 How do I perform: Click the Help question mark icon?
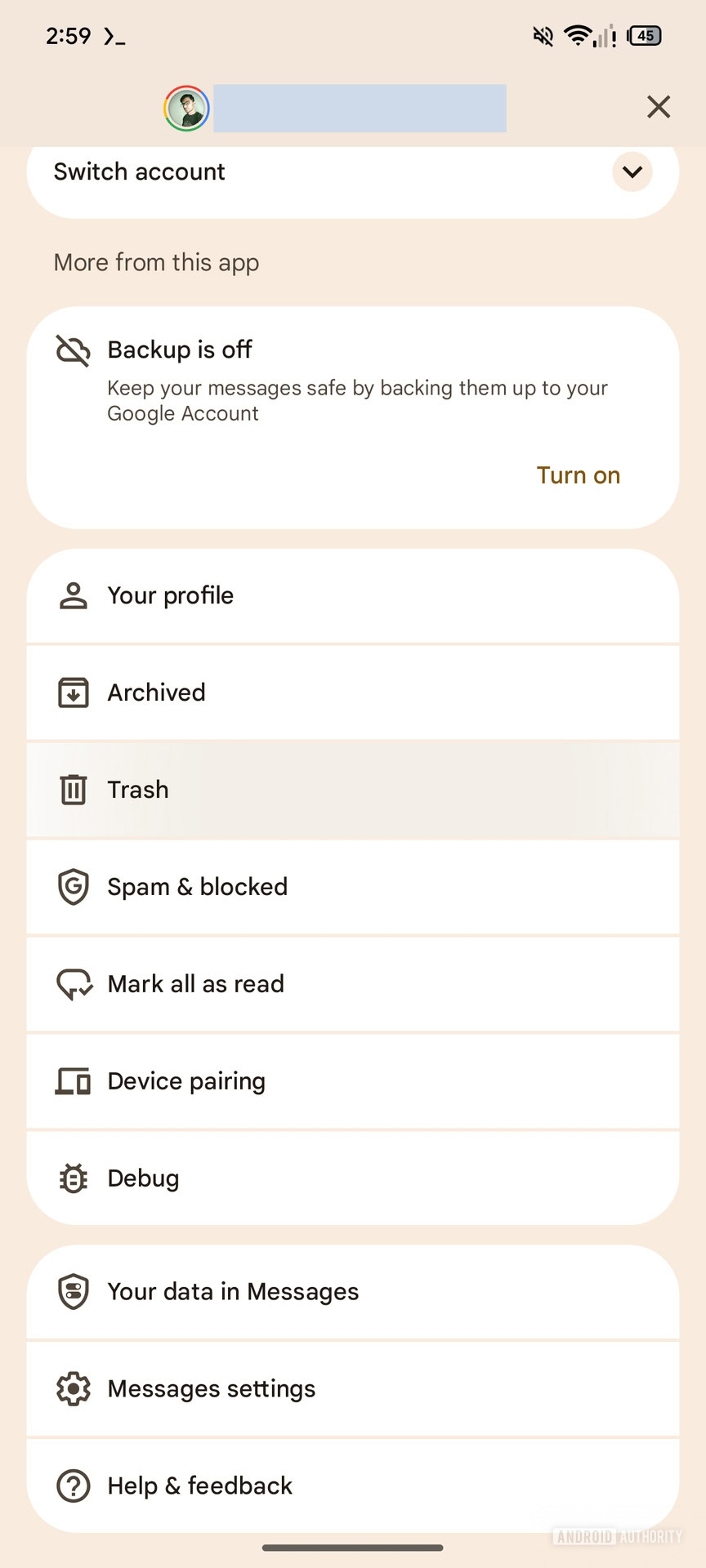[x=74, y=1486]
